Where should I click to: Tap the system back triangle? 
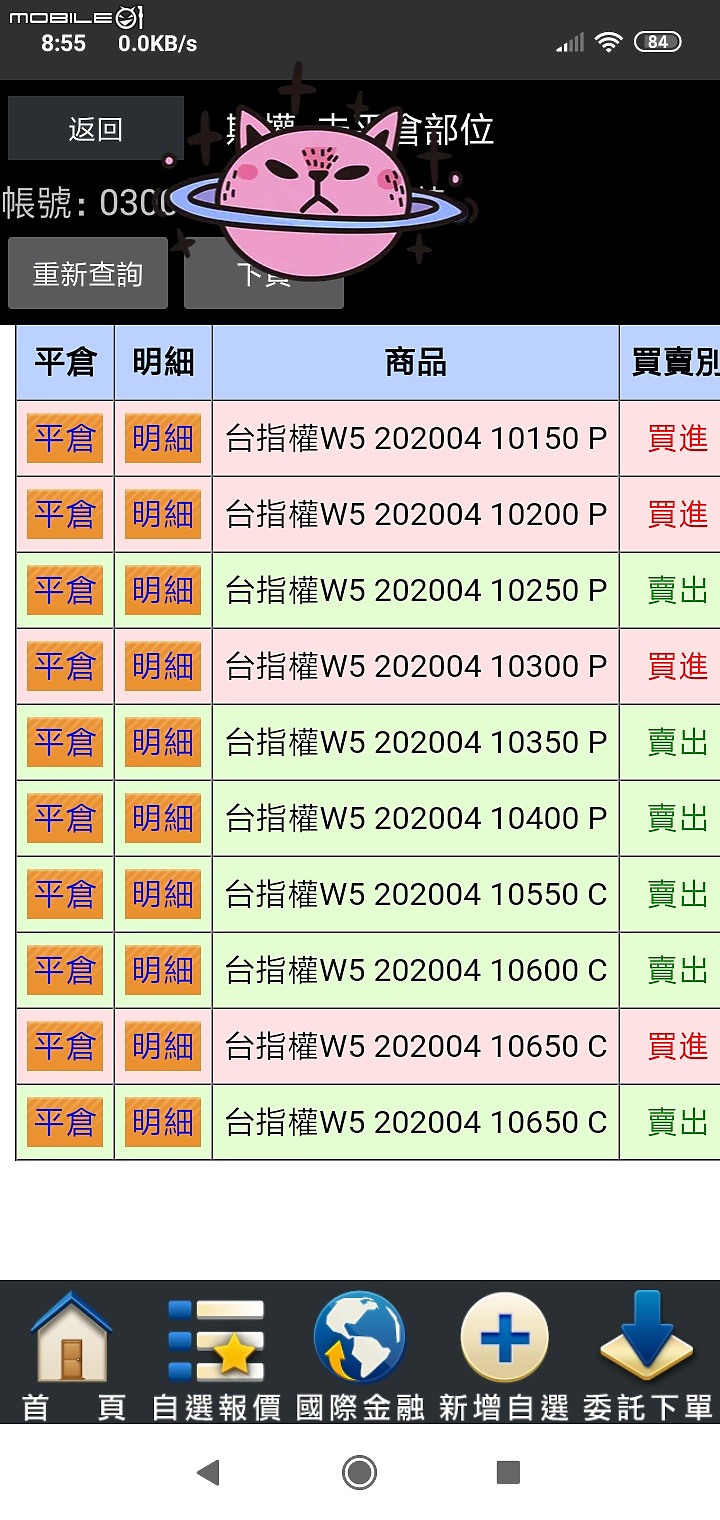(x=208, y=1472)
